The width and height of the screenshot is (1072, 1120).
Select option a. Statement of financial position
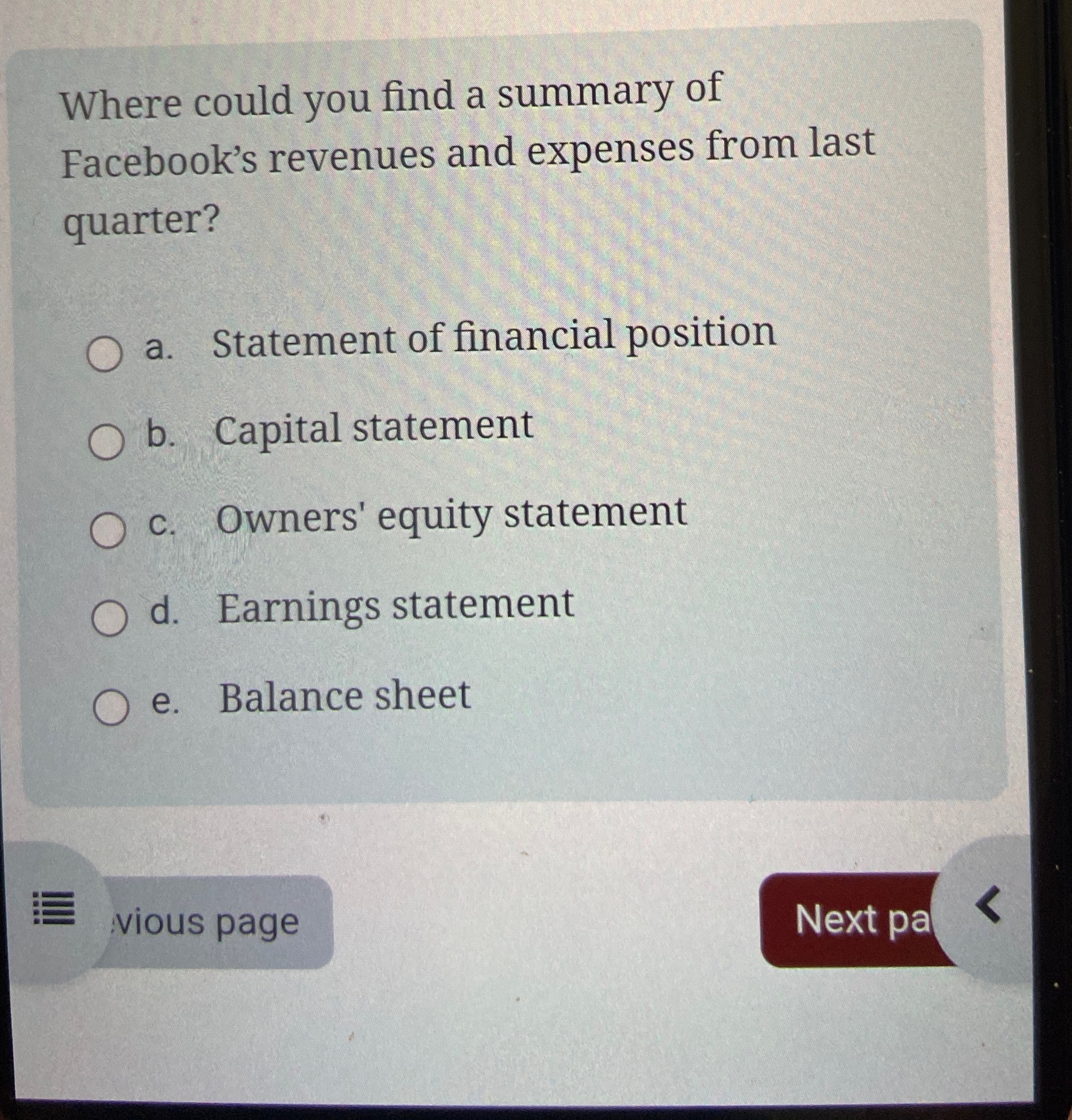105,354
